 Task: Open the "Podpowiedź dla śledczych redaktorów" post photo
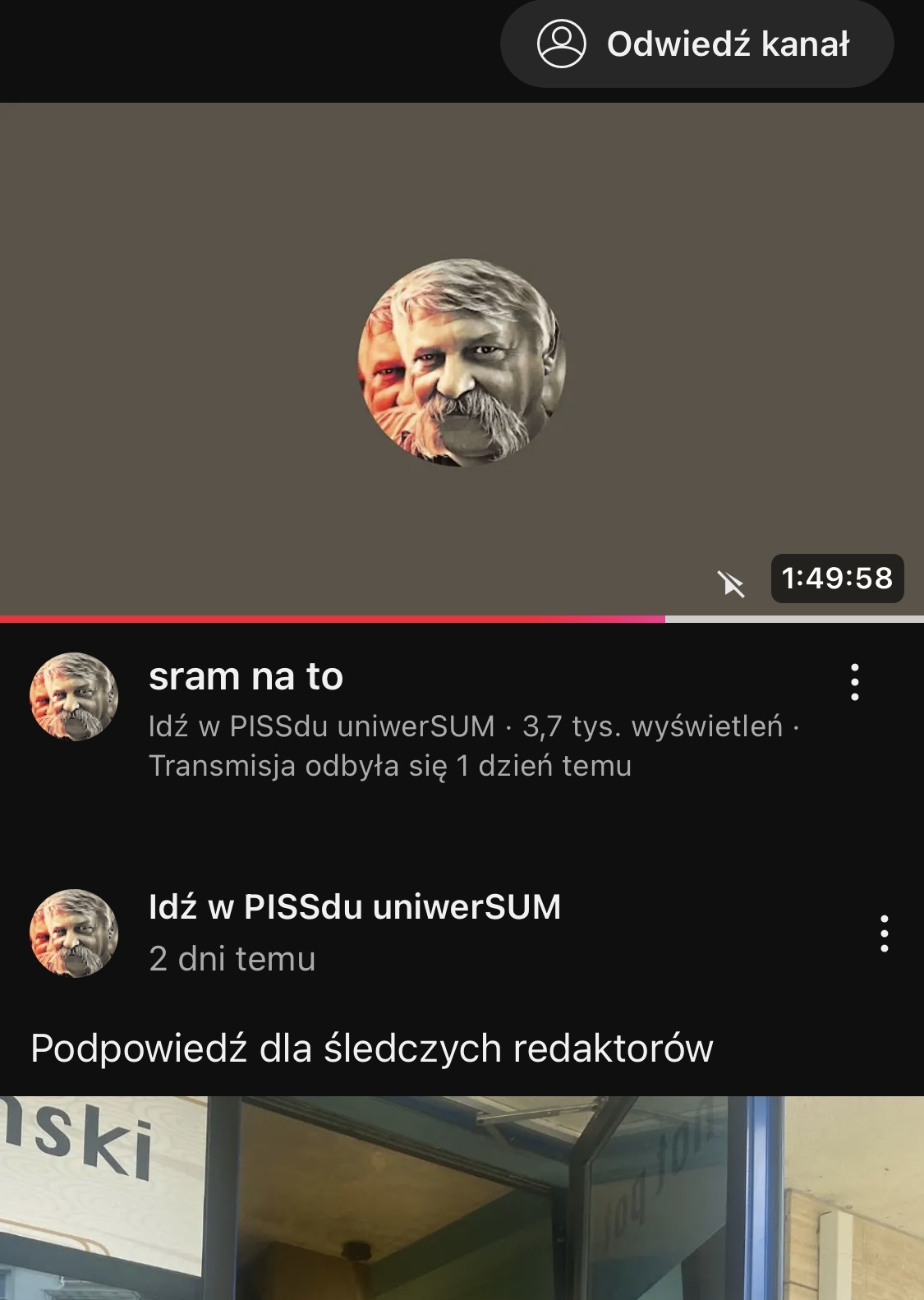[x=462, y=1198]
